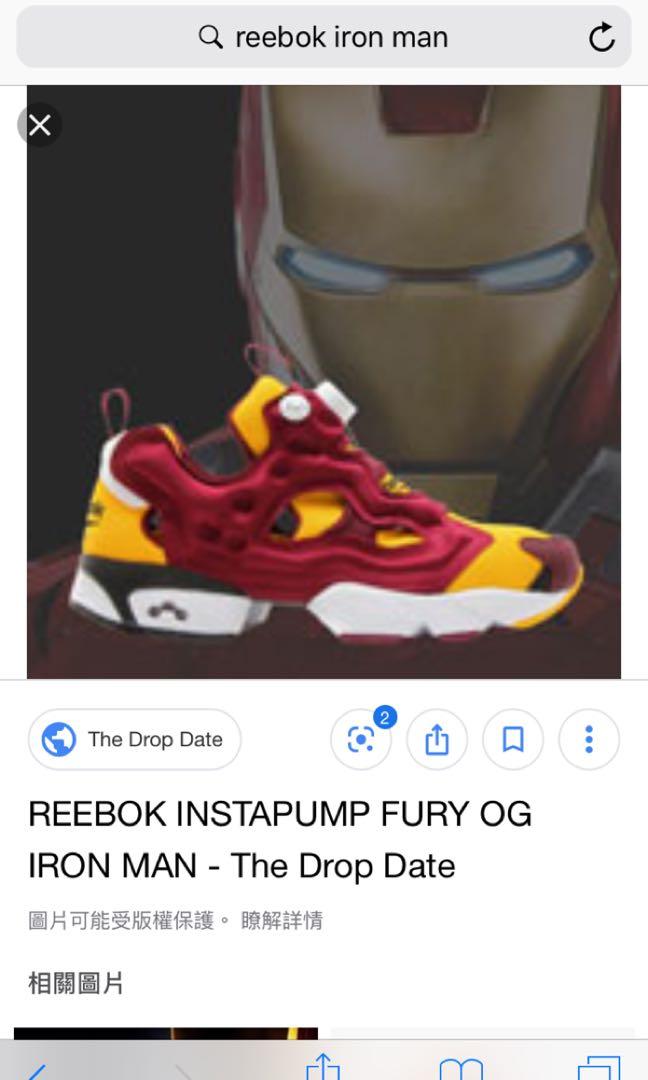Open the three-dot overflow menu
Viewport: 648px width, 1080px height.
pyautogui.click(x=589, y=740)
